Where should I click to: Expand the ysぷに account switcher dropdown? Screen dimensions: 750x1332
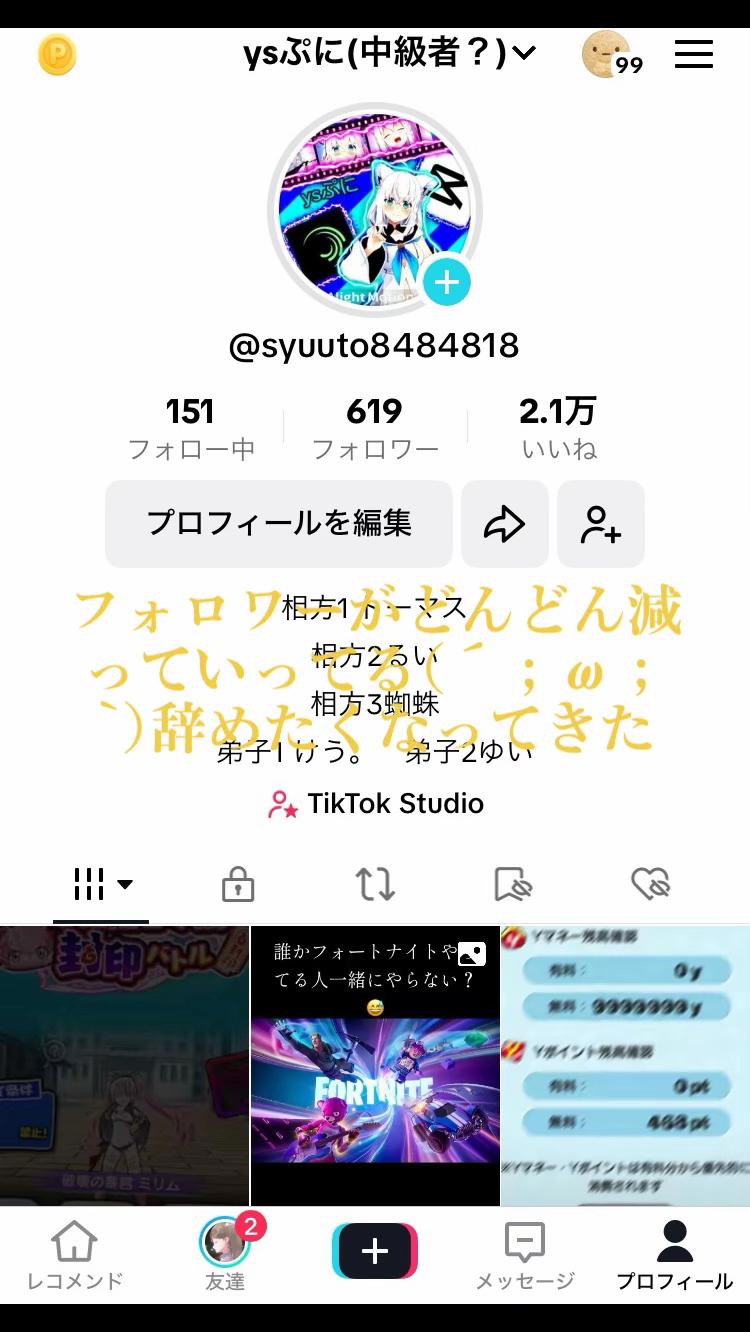pyautogui.click(x=390, y=53)
